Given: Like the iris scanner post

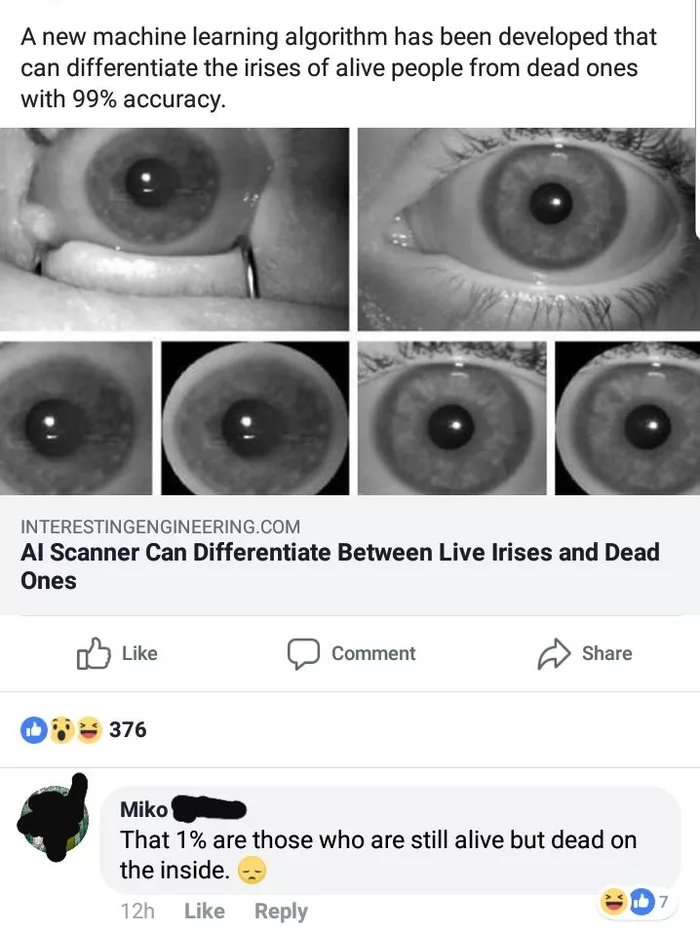Looking at the screenshot, I should tap(117, 653).
